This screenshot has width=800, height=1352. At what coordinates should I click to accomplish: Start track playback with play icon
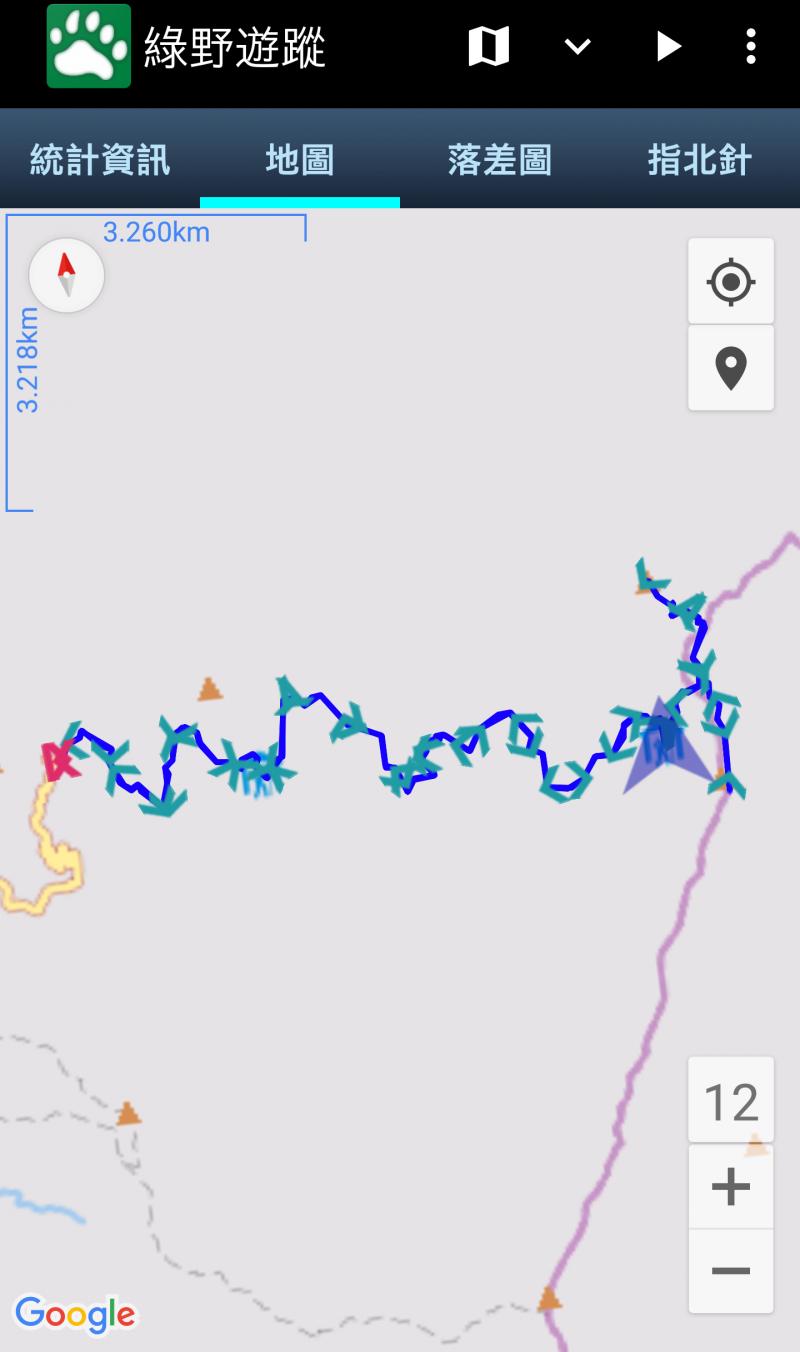click(668, 47)
